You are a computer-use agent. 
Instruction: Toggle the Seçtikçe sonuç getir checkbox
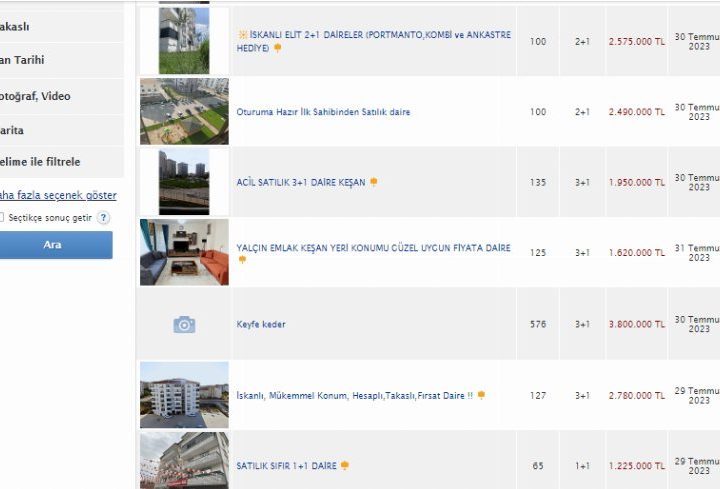[2, 217]
